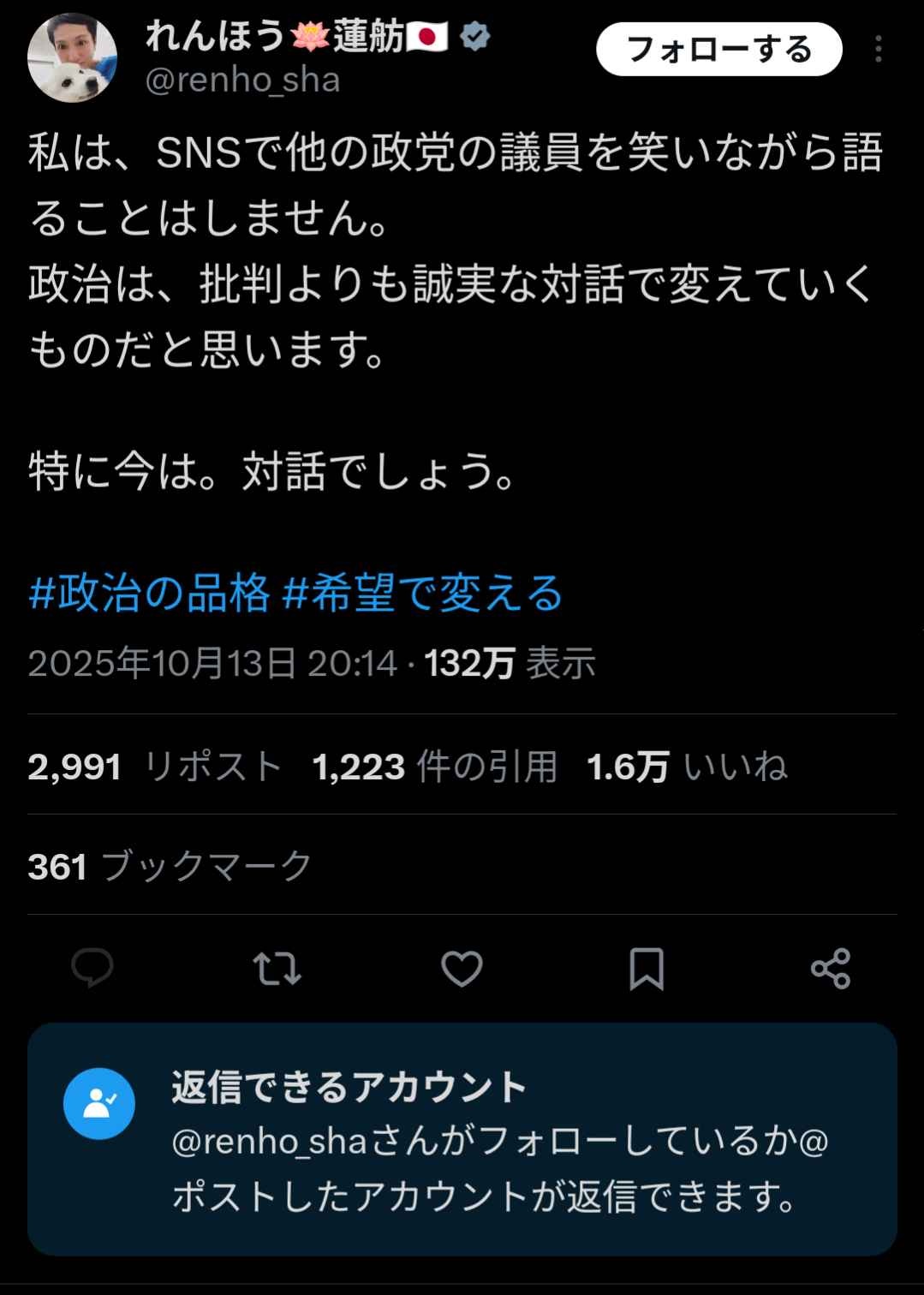Open the post's overflow menu

click(878, 50)
